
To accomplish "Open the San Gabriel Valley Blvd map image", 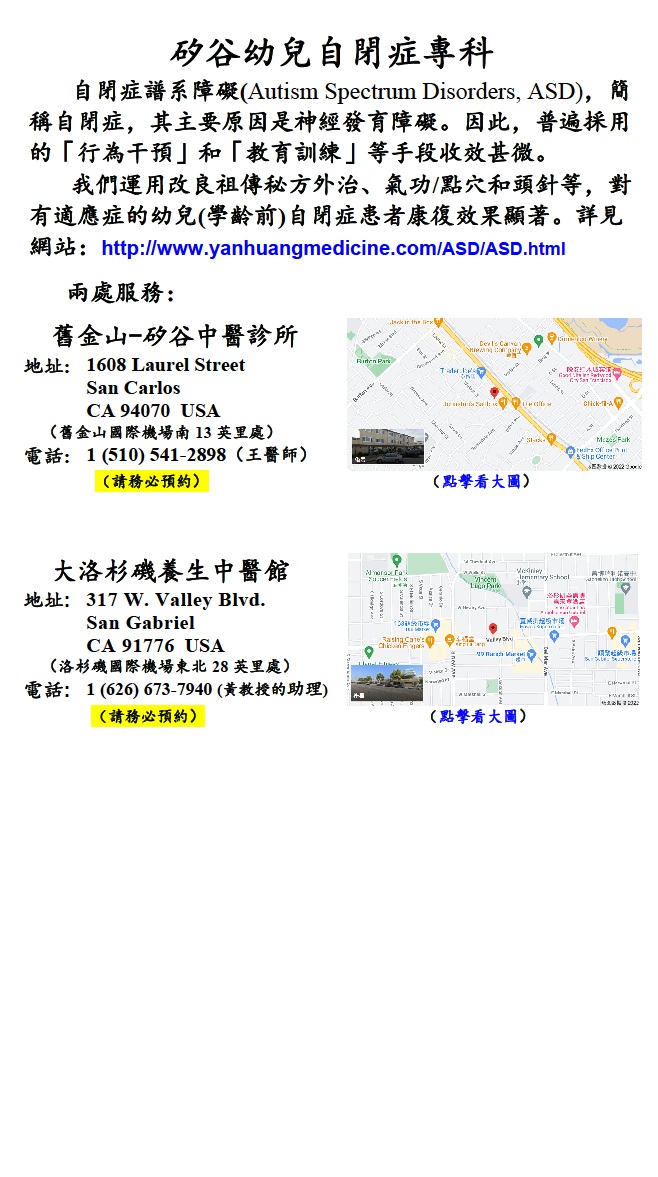I will pyautogui.click(x=493, y=629).
